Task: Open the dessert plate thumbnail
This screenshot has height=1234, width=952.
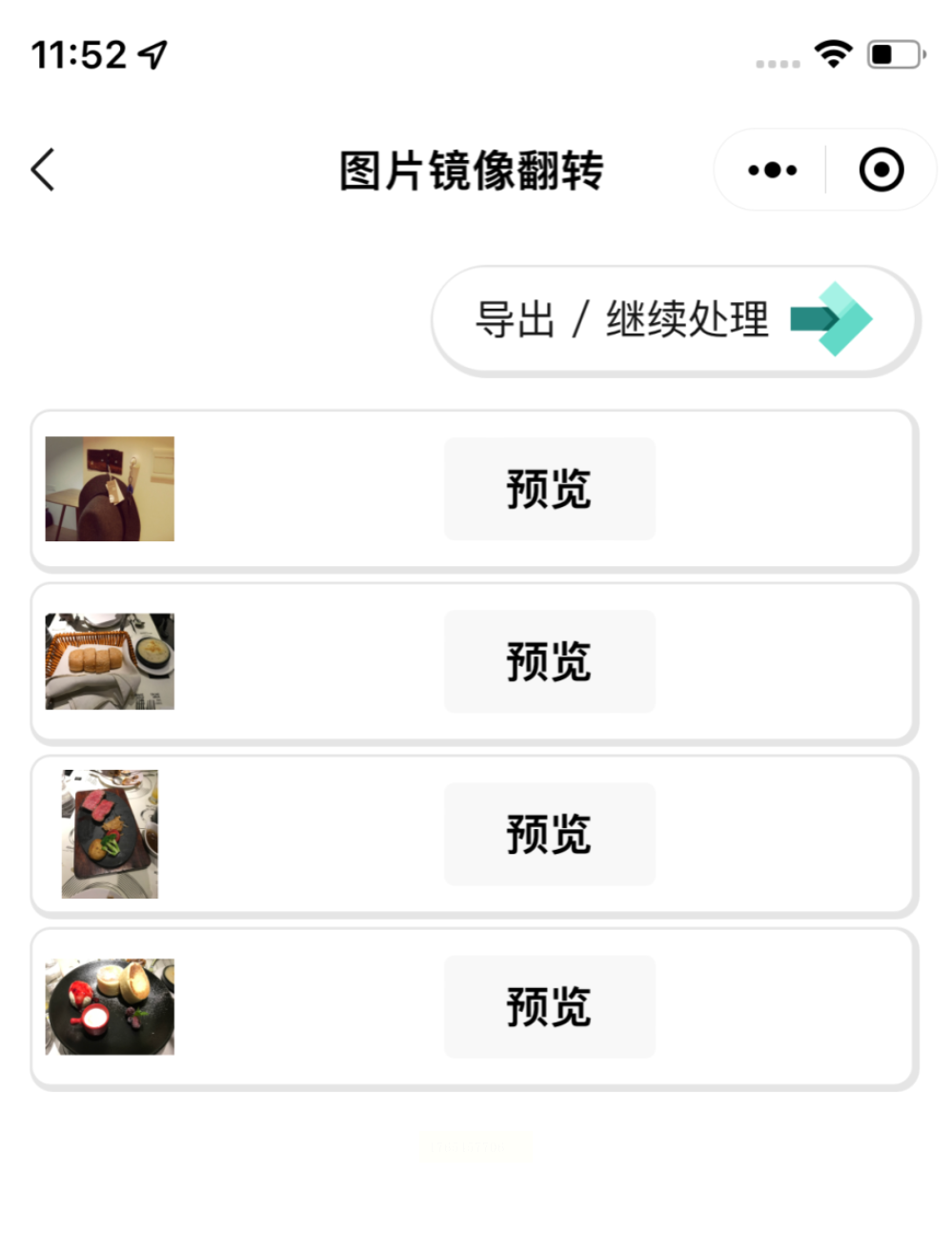Action: [110, 1006]
